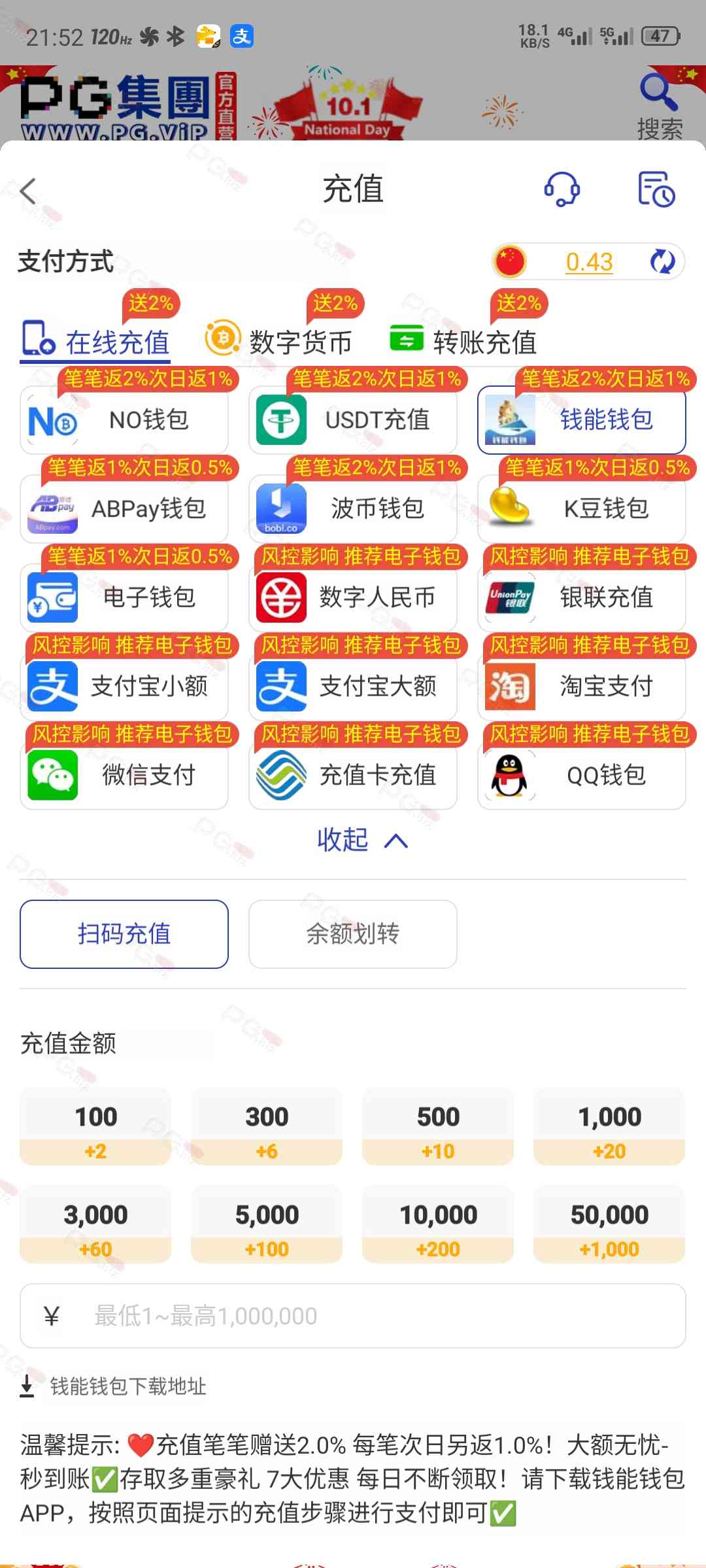This screenshot has width=706, height=1568.
Task: Choose USDT充值 payment option
Action: (x=353, y=420)
